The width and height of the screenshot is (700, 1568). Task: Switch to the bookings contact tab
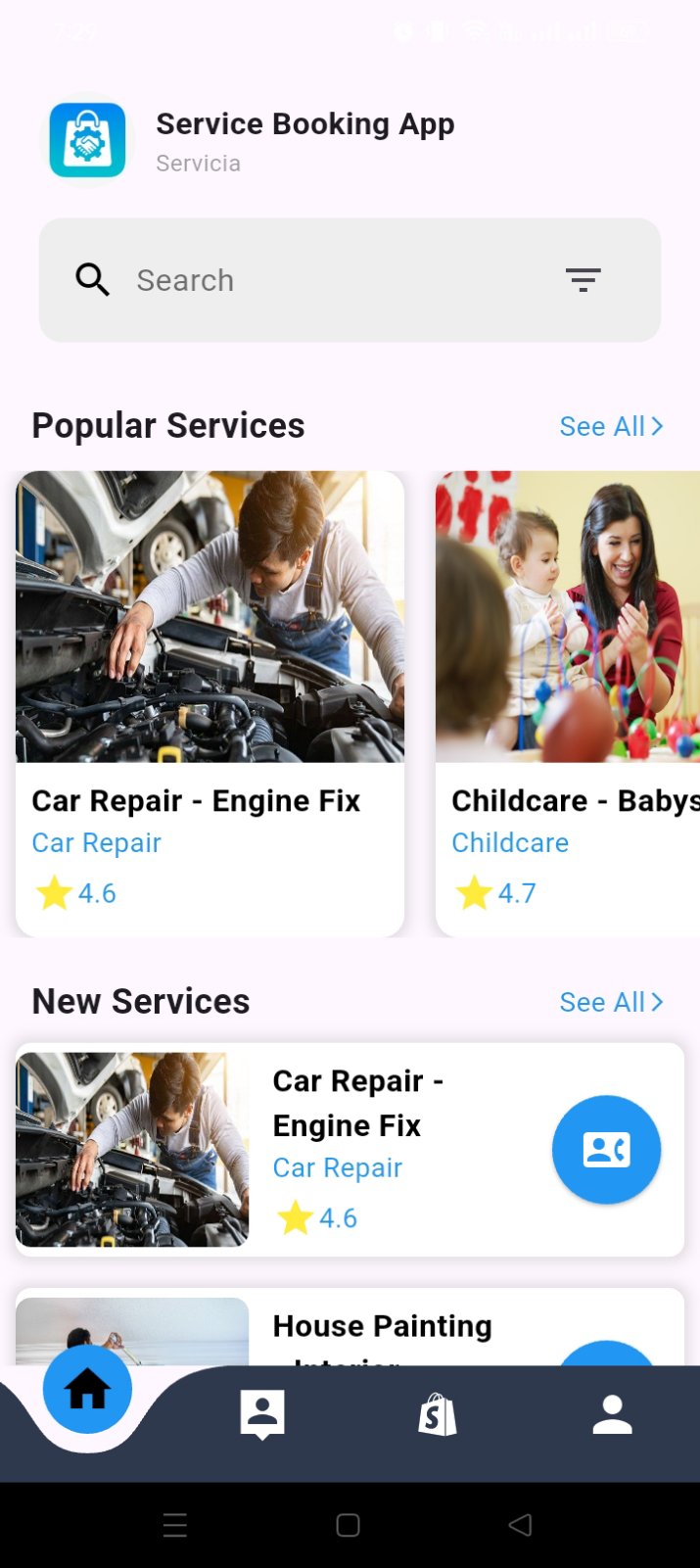tap(262, 1414)
